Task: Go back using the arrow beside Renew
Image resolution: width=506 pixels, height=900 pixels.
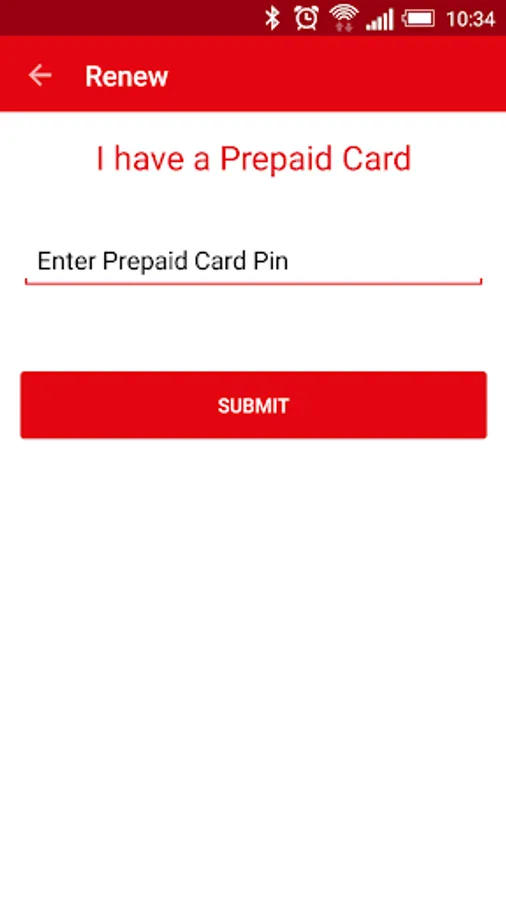Action: (x=40, y=75)
